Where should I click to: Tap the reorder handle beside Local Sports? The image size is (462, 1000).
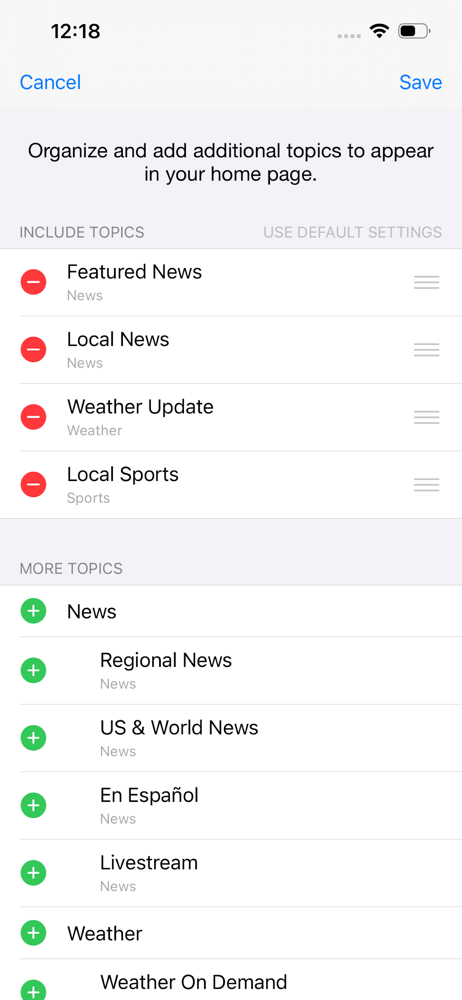pyautogui.click(x=426, y=485)
